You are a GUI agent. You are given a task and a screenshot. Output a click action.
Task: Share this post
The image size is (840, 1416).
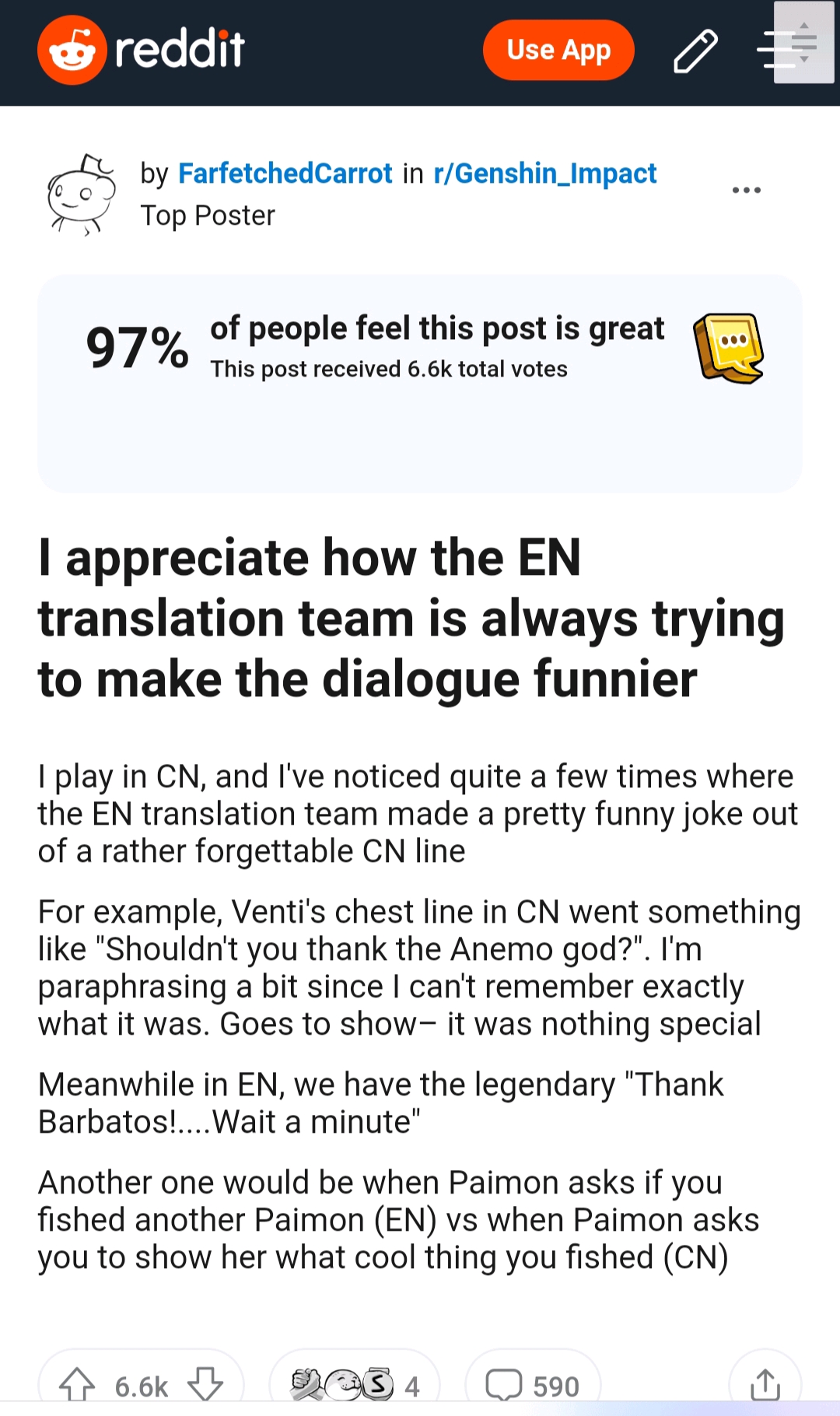765,1385
